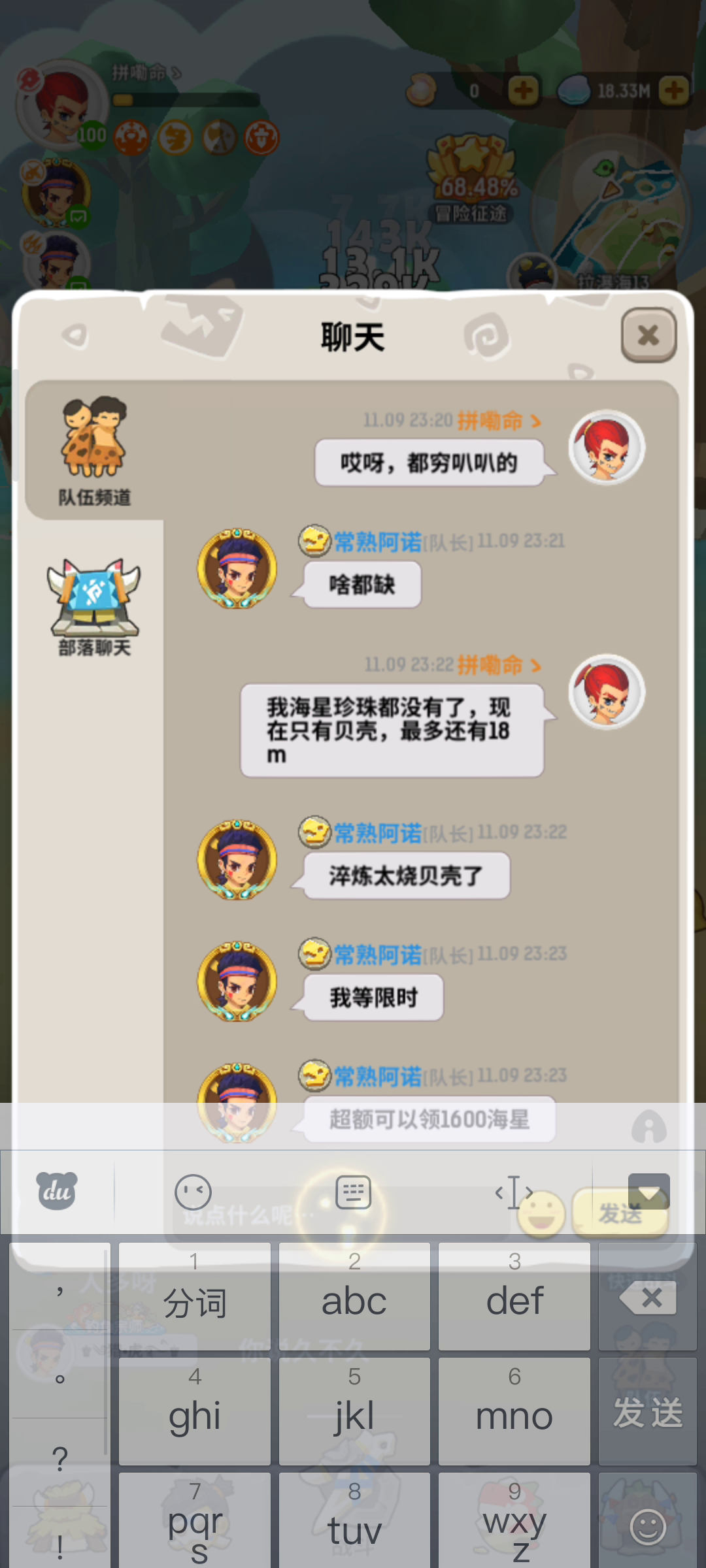The width and height of the screenshot is (706, 1568).
Task: Tap the question mark punctuation key
Action: (59, 1458)
